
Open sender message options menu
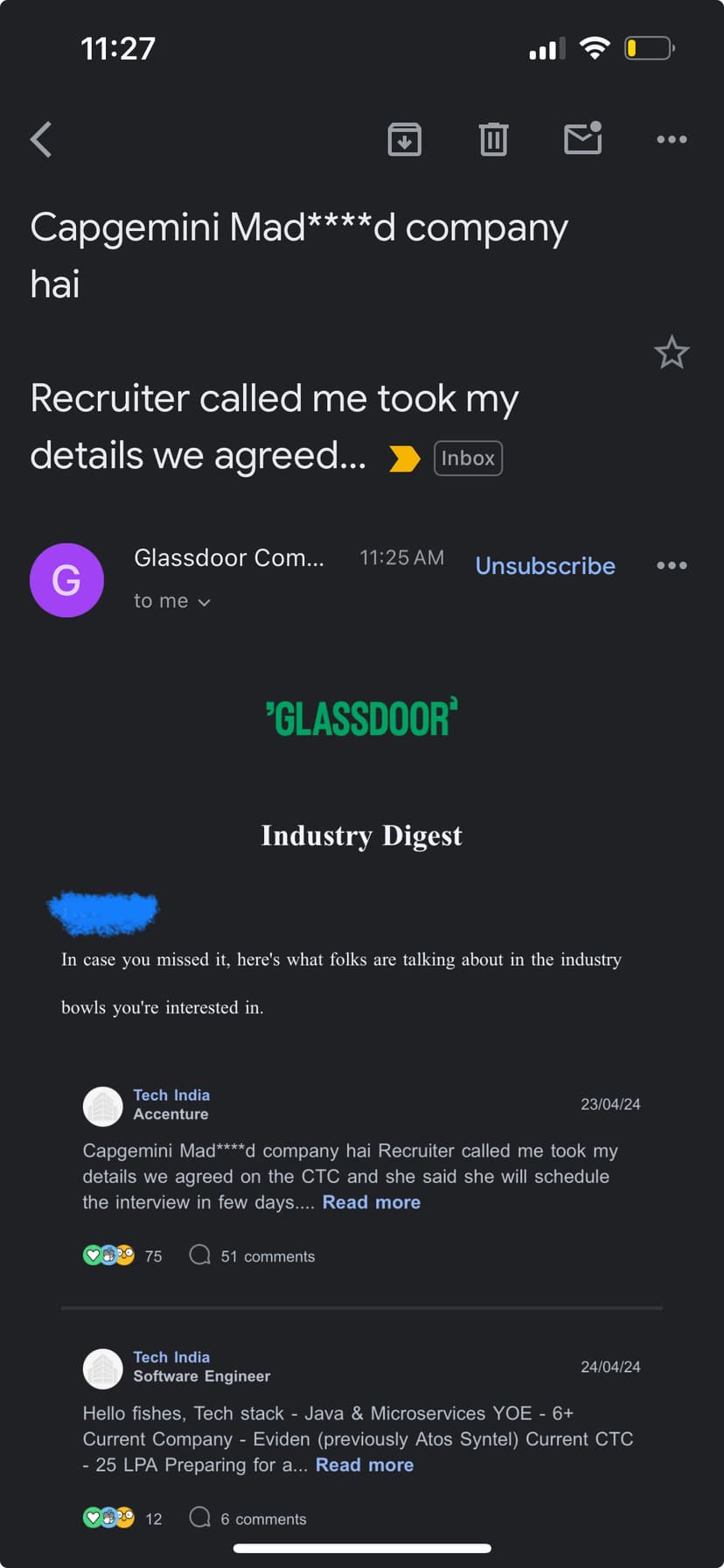tap(672, 565)
